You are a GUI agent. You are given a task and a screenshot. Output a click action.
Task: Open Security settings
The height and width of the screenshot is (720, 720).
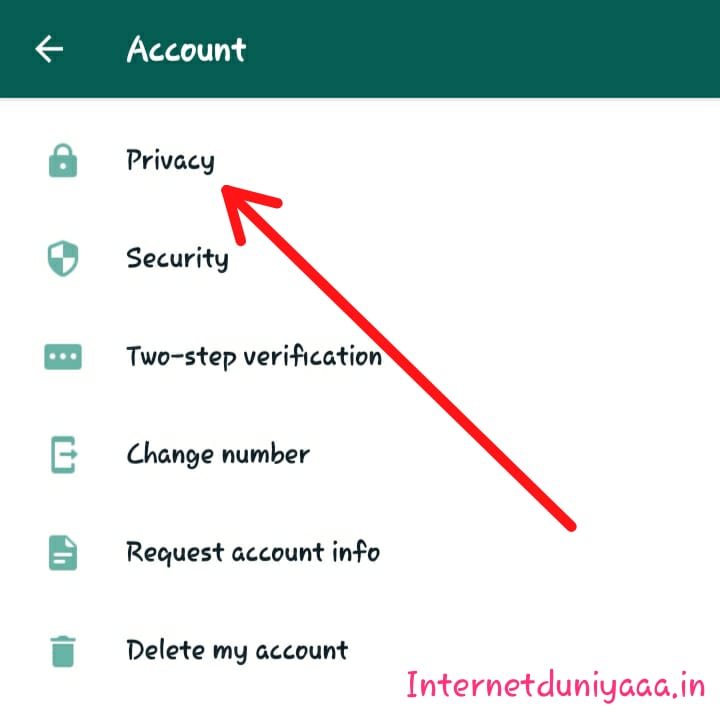tap(177, 258)
